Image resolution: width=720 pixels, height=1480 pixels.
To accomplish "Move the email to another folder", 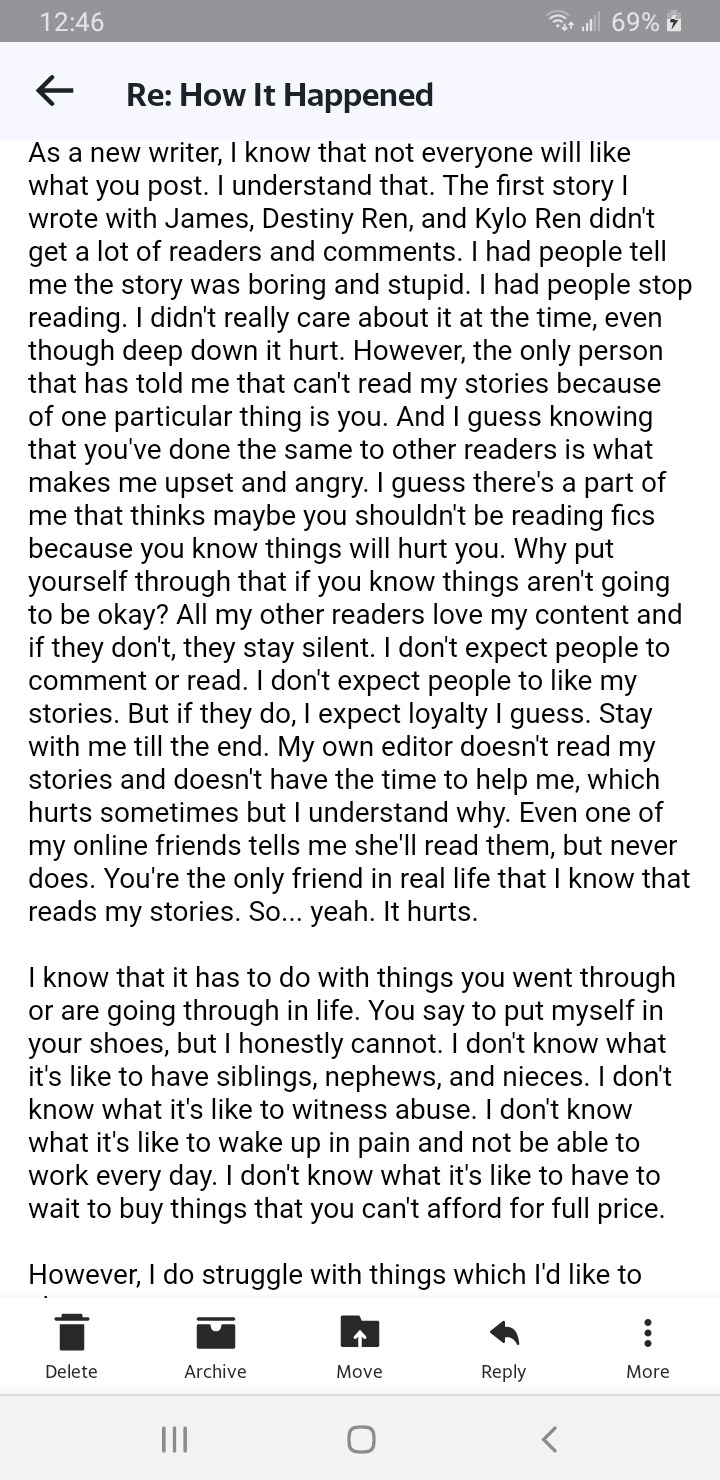I will 359,1345.
